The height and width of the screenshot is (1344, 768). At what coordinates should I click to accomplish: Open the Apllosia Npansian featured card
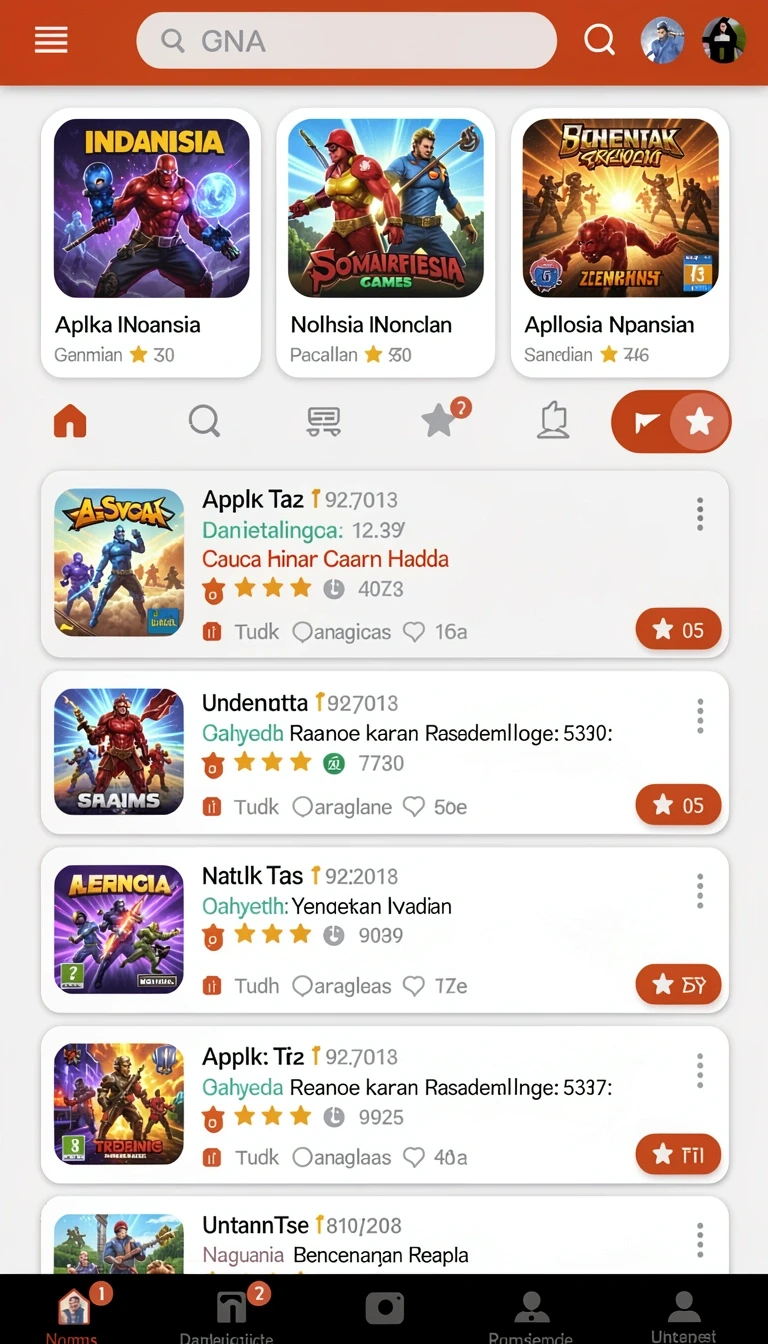tap(620, 243)
